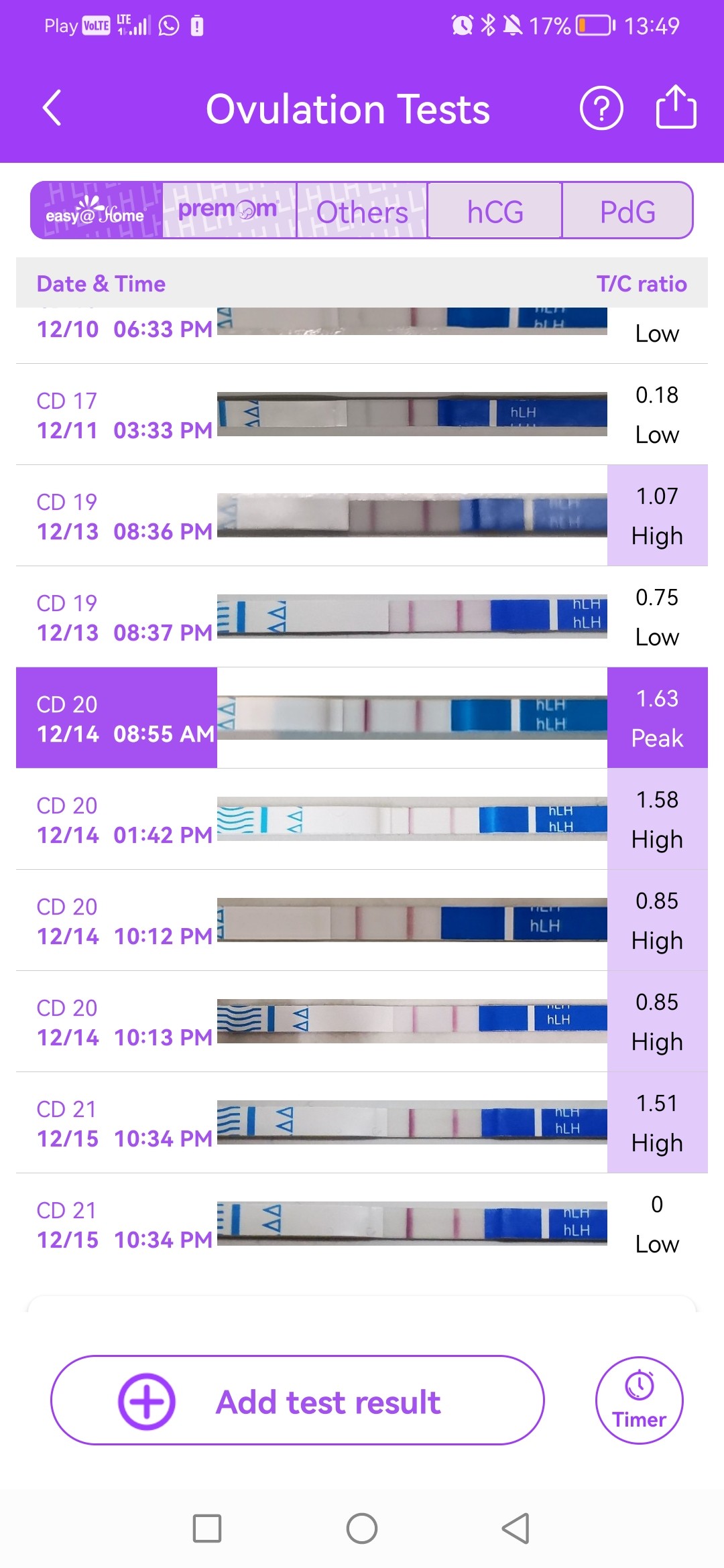Select the easy@Home test brand tab
Screen dimensions: 724x1568
(96, 210)
